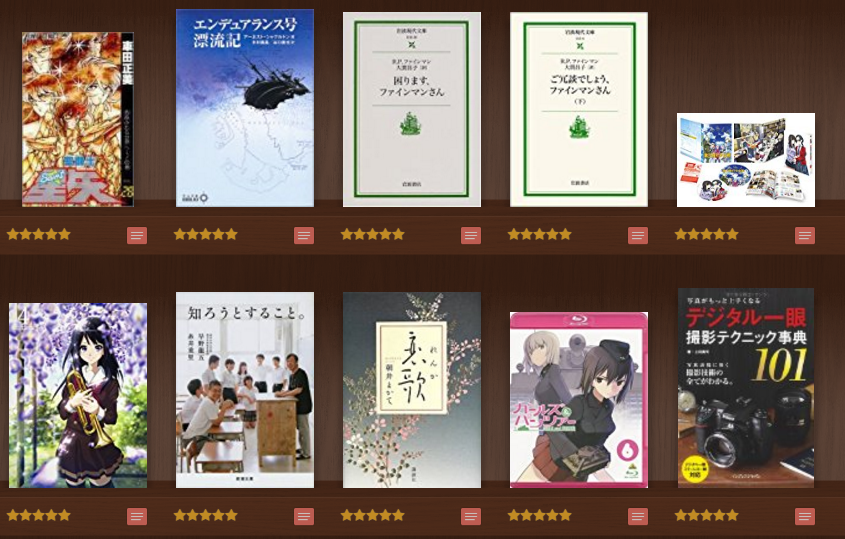
Task: Tap the red note icon under trumpet girl manga
Action: (x=137, y=517)
